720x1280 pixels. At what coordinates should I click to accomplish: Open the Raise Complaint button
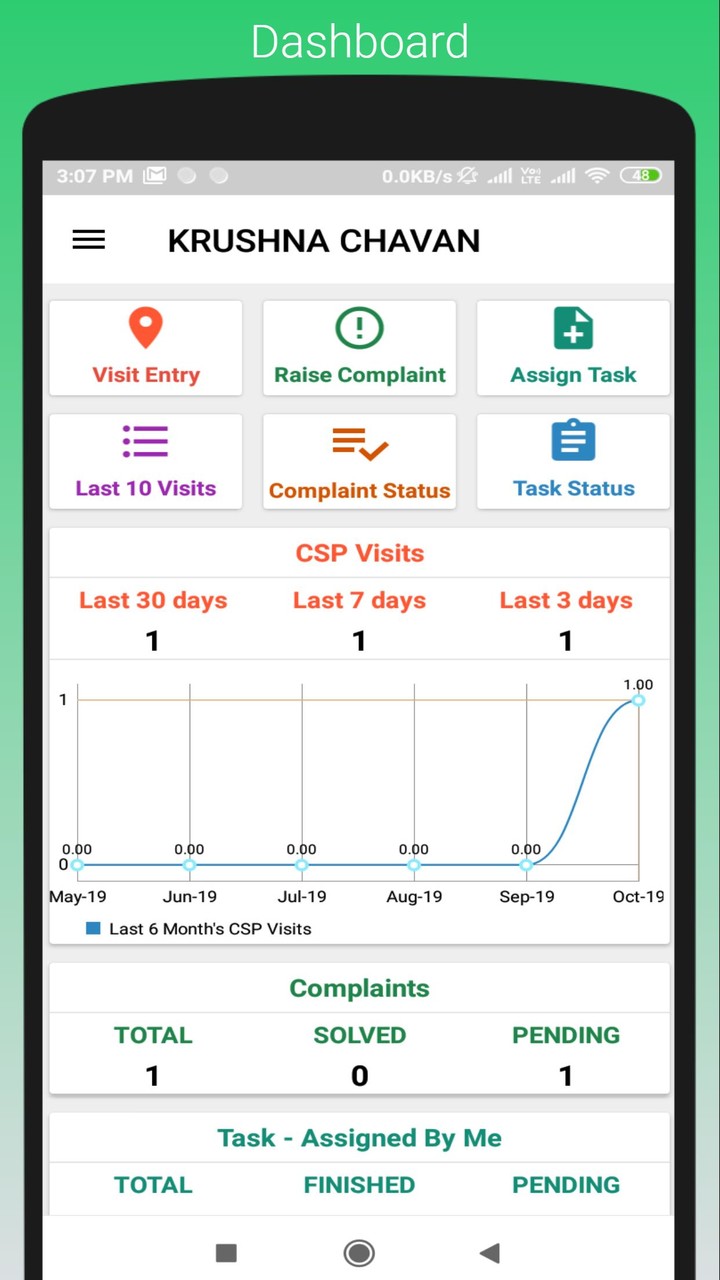[359, 348]
